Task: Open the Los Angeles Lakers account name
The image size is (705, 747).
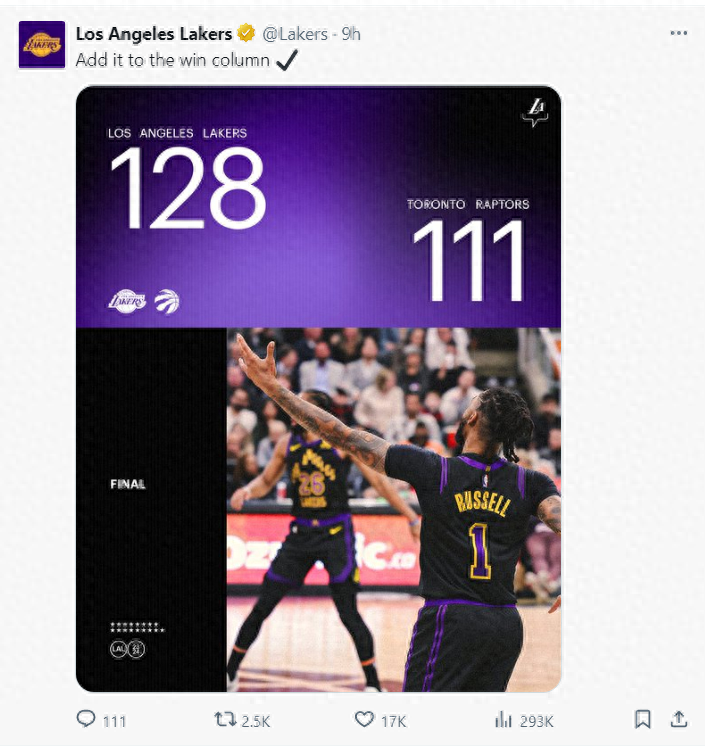Action: click(153, 34)
